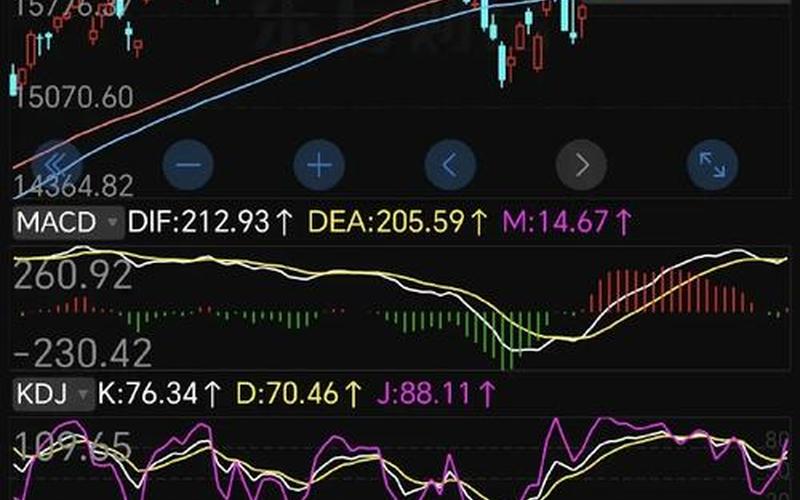The height and width of the screenshot is (500, 800).
Task: Zoom in the chart with plus
Action: pyautogui.click(x=319, y=165)
